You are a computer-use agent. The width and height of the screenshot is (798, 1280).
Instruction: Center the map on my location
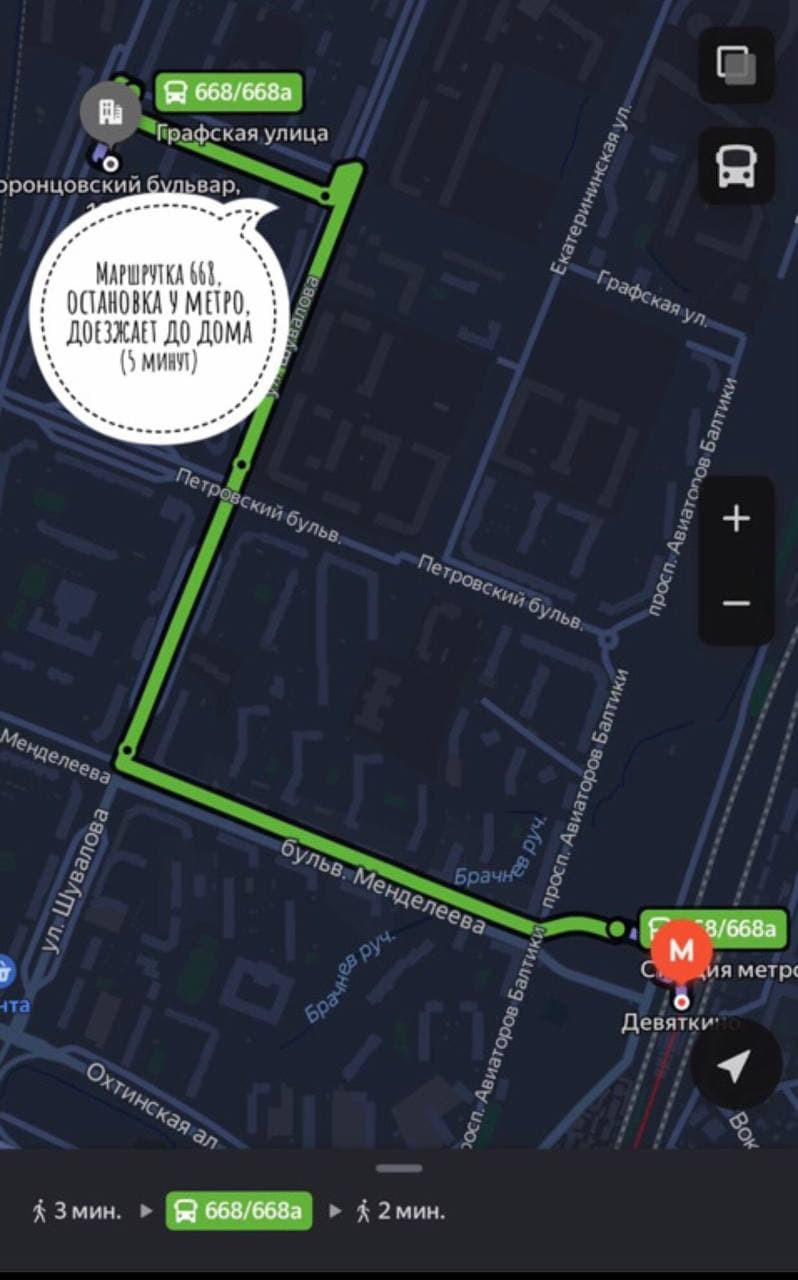pyautogui.click(x=735, y=1066)
